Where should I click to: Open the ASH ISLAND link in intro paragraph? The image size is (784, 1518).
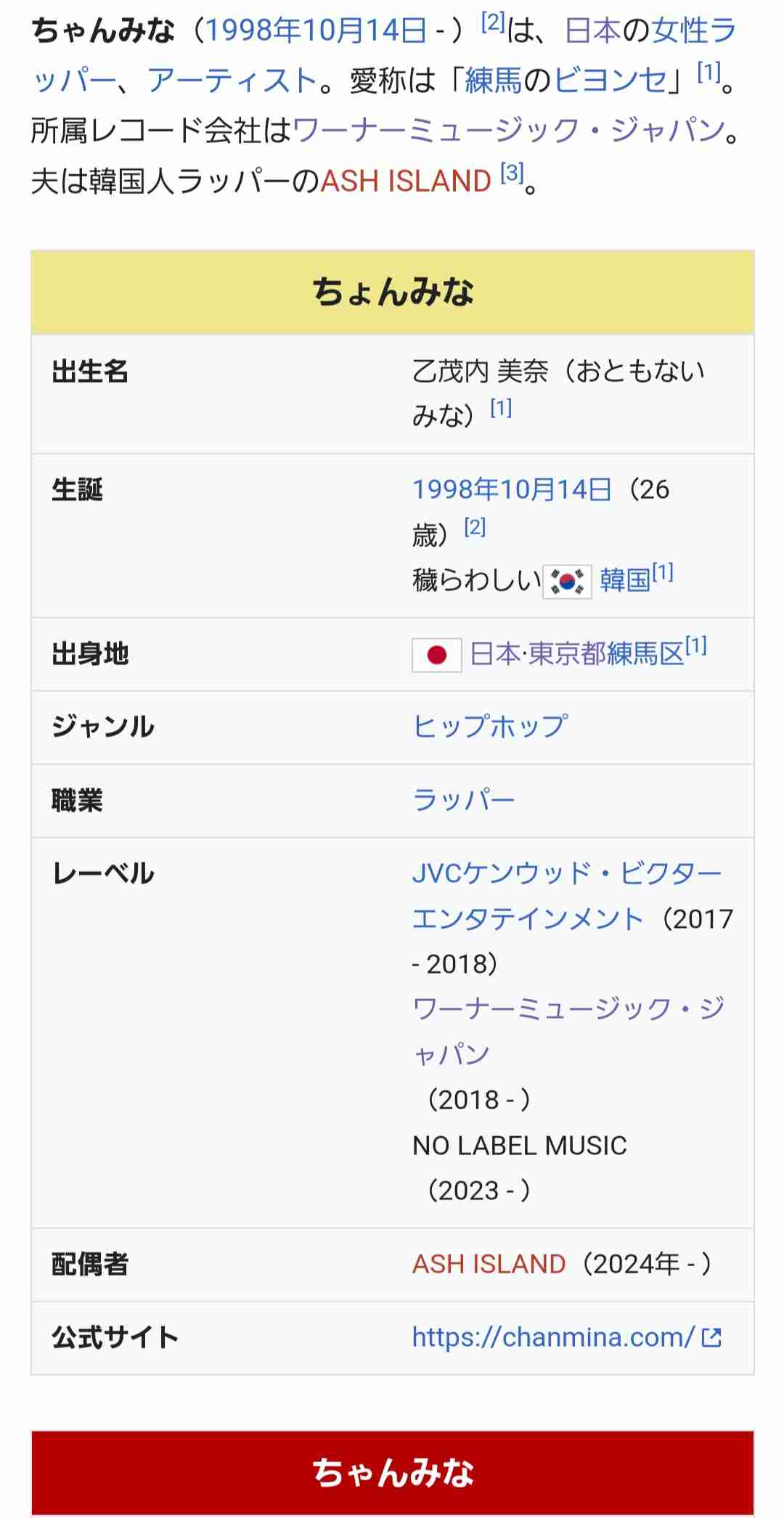tap(406, 181)
